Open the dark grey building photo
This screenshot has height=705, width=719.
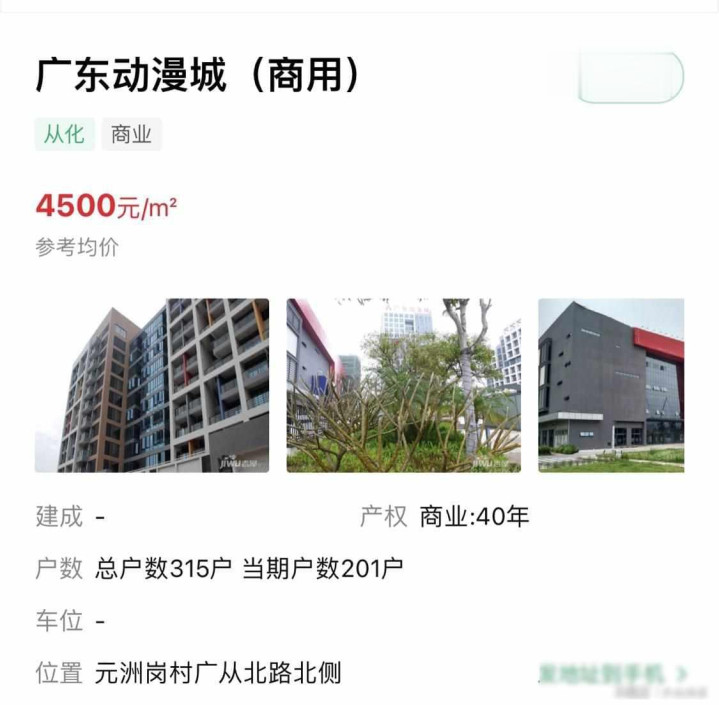tap(611, 385)
